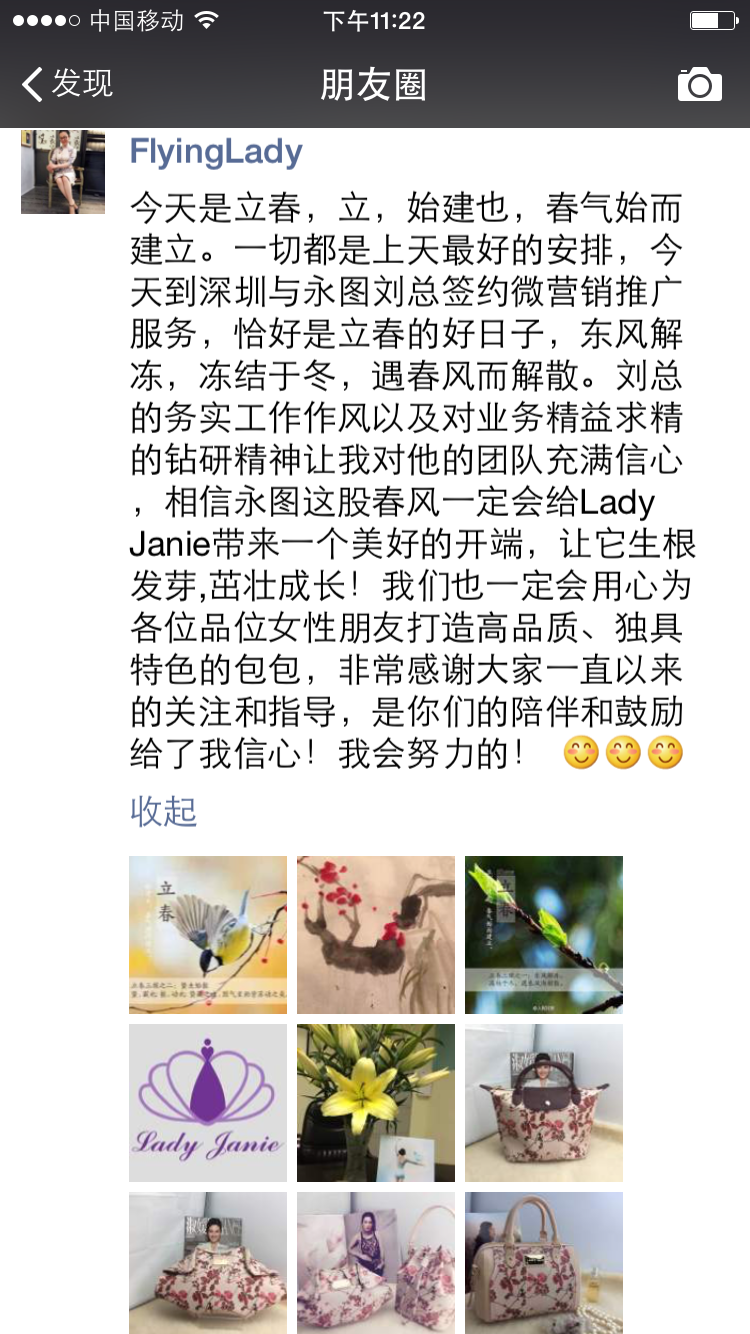This screenshot has height=1334, width=750.
Task: Open the photo of two floral bags
Action: (376, 1262)
